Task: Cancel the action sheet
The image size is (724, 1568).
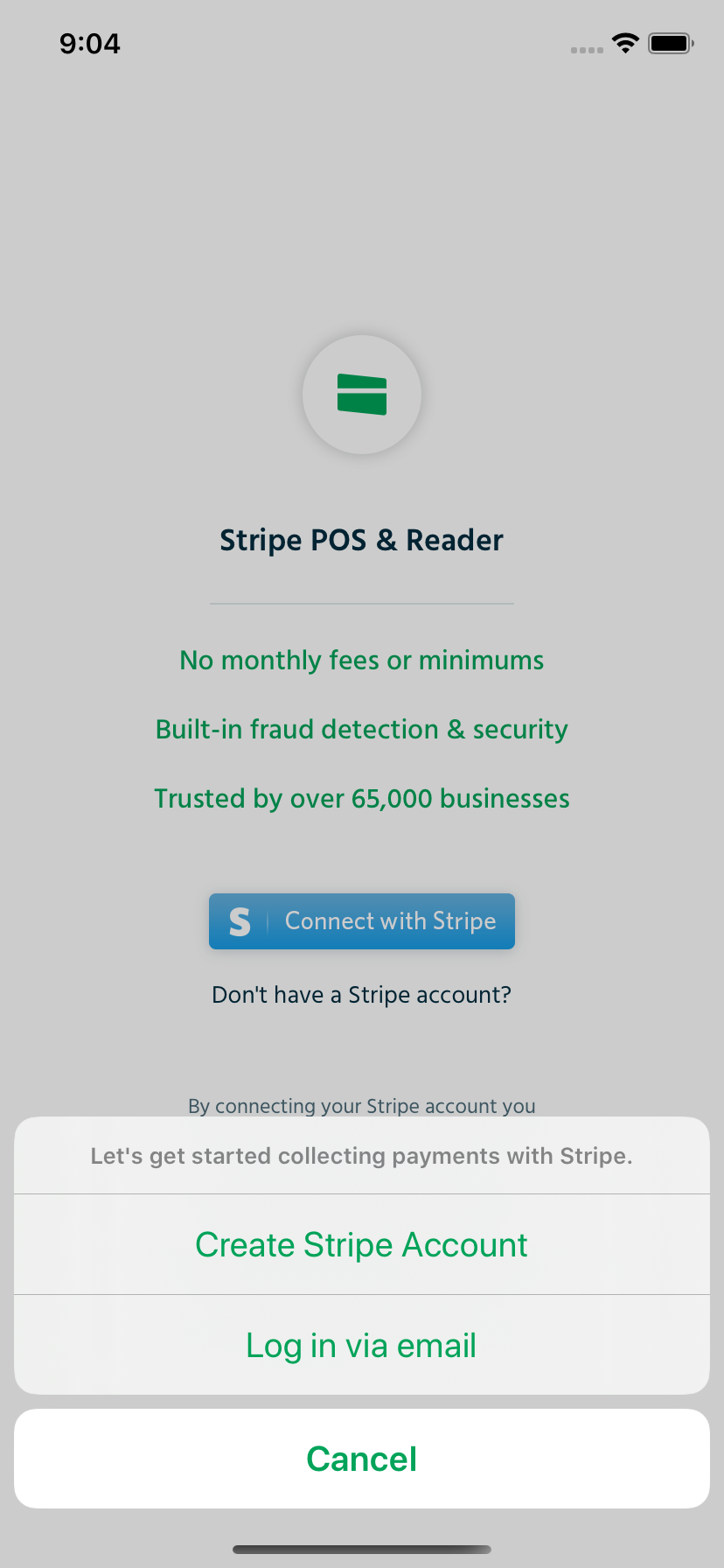Action: (362, 1459)
